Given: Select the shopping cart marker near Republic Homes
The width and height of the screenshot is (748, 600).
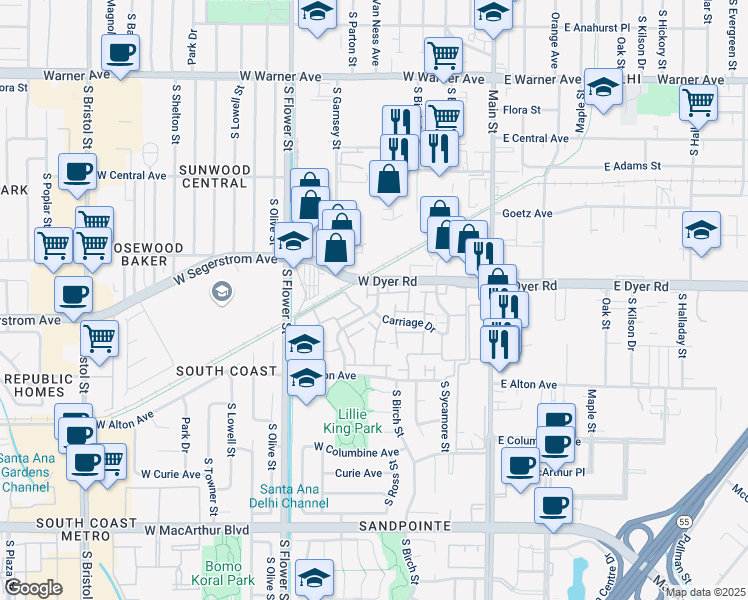Looking at the screenshot, I should pyautogui.click(x=99, y=339).
